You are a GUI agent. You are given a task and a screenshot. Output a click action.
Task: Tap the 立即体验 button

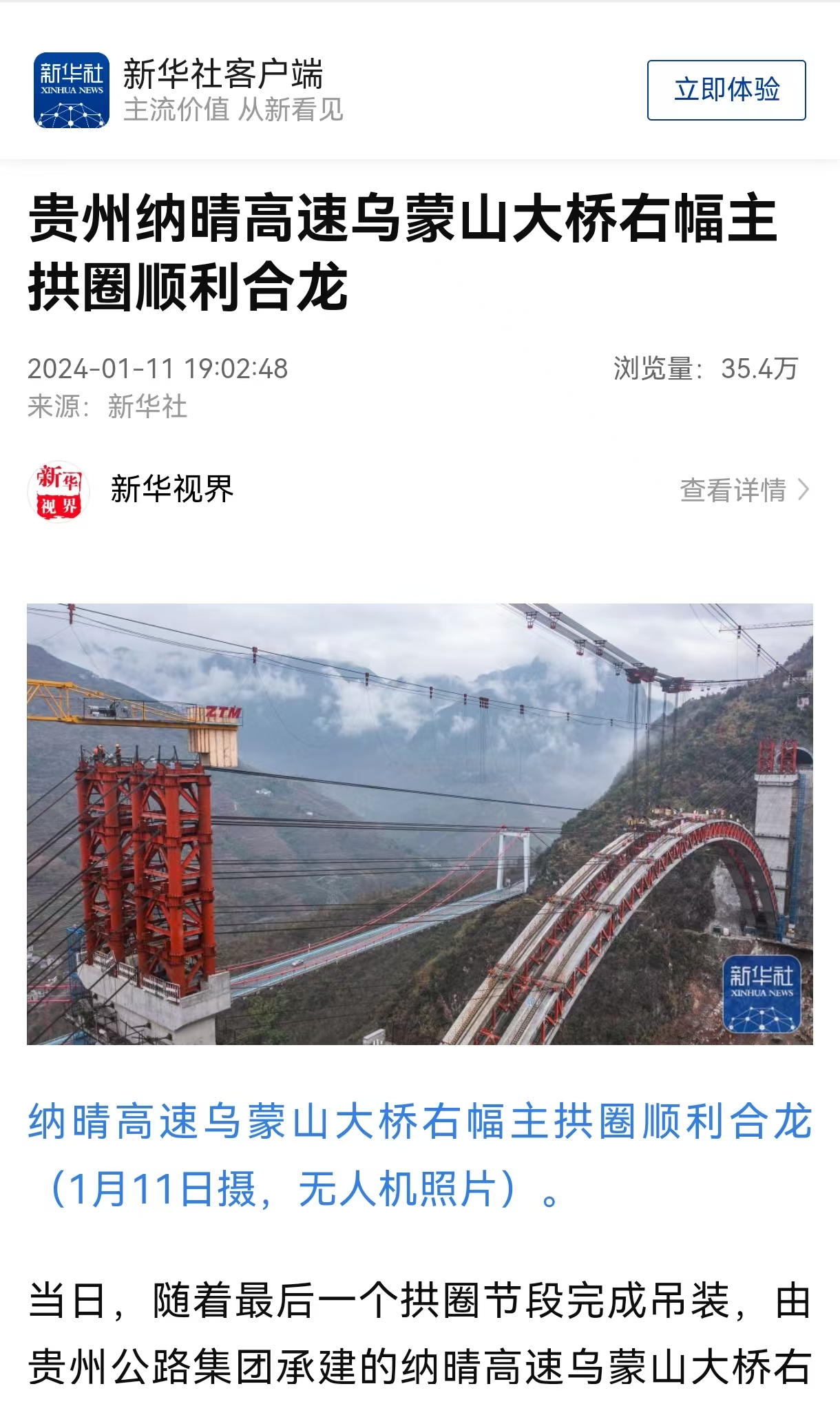(726, 90)
